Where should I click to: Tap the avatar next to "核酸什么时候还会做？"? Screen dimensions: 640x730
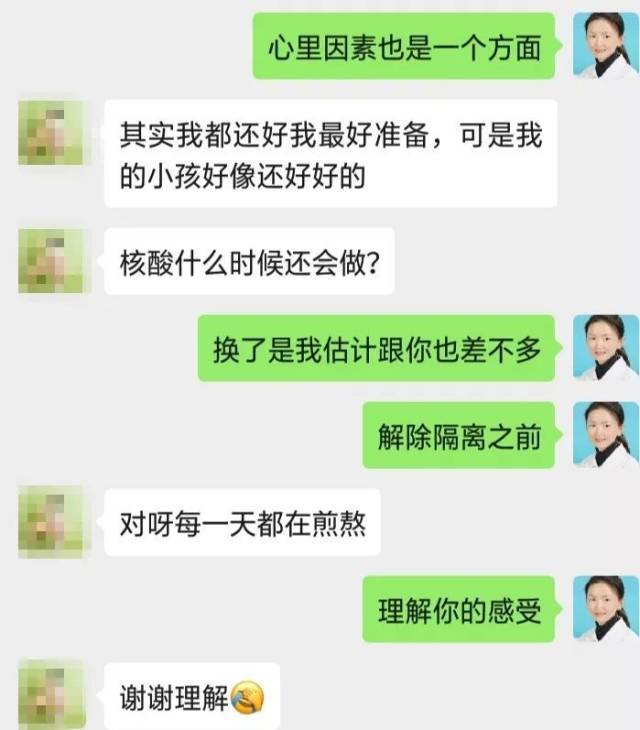50,262
